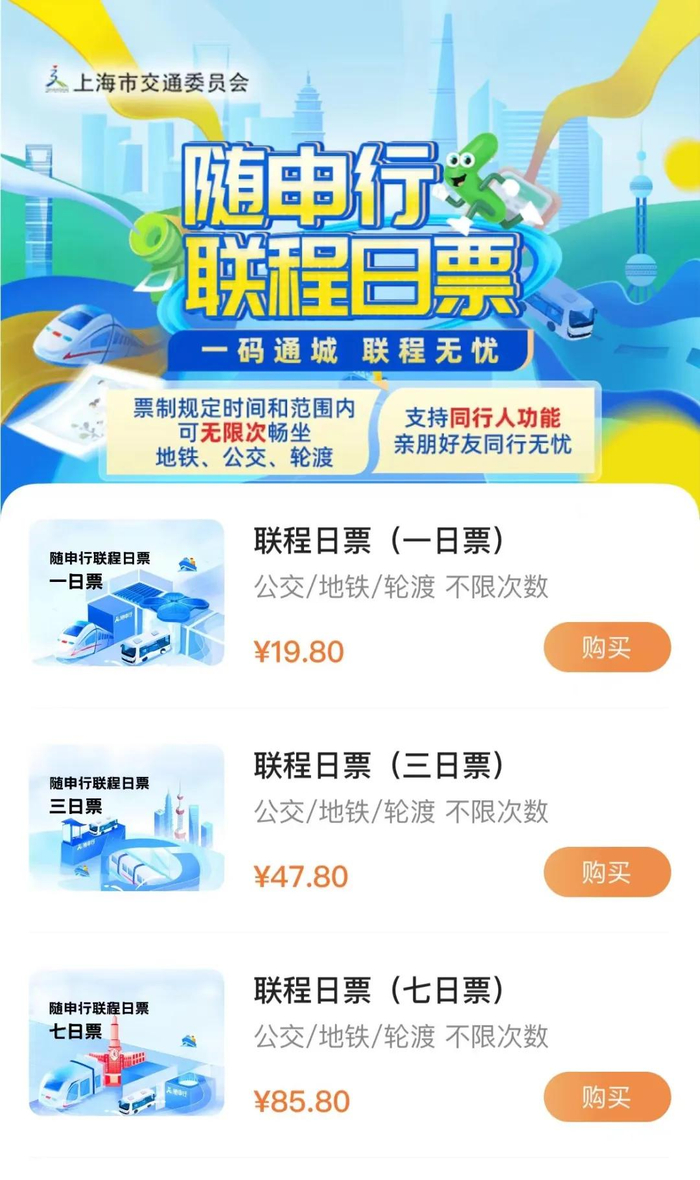Buy the 一日票 for ¥19.80

coord(607,647)
